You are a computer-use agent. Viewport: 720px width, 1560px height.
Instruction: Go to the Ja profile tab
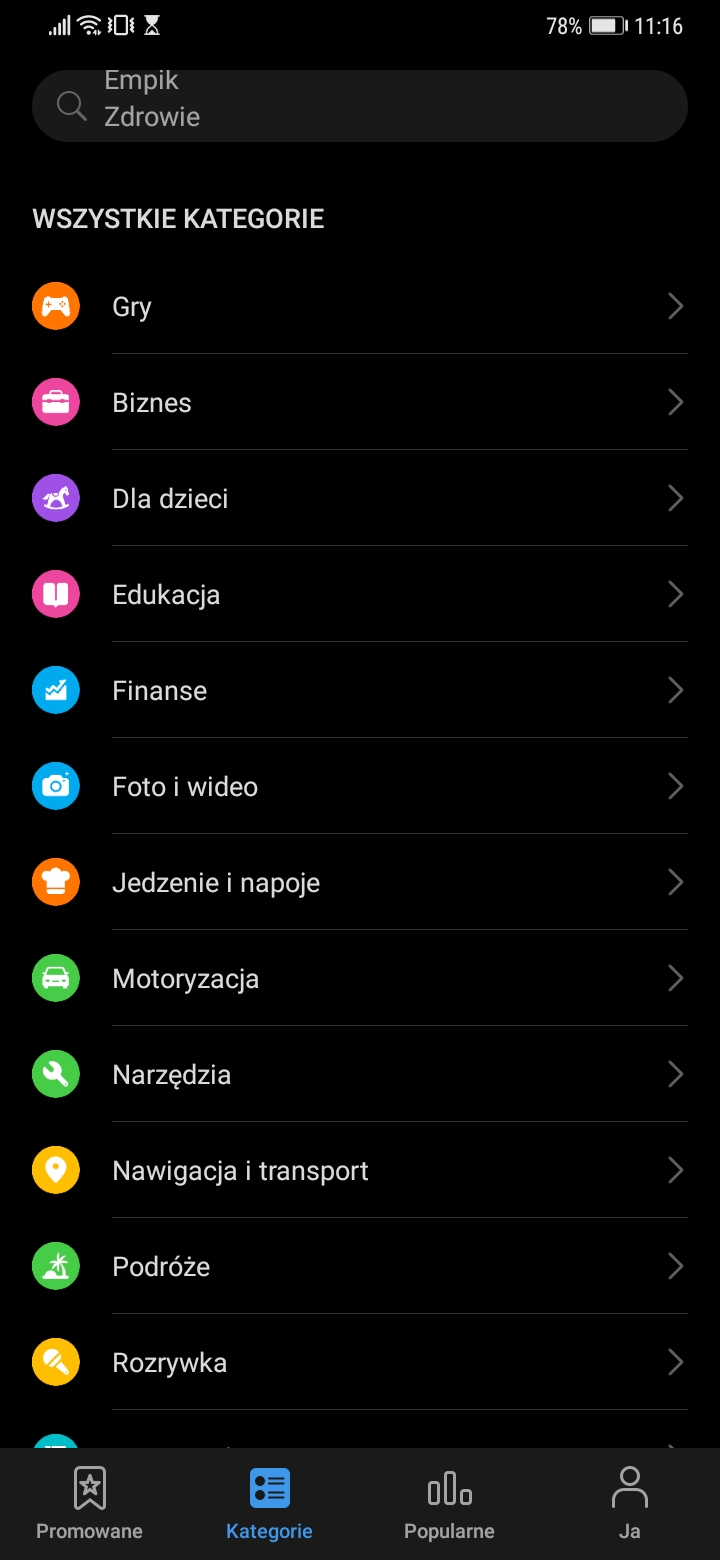pyautogui.click(x=629, y=1503)
